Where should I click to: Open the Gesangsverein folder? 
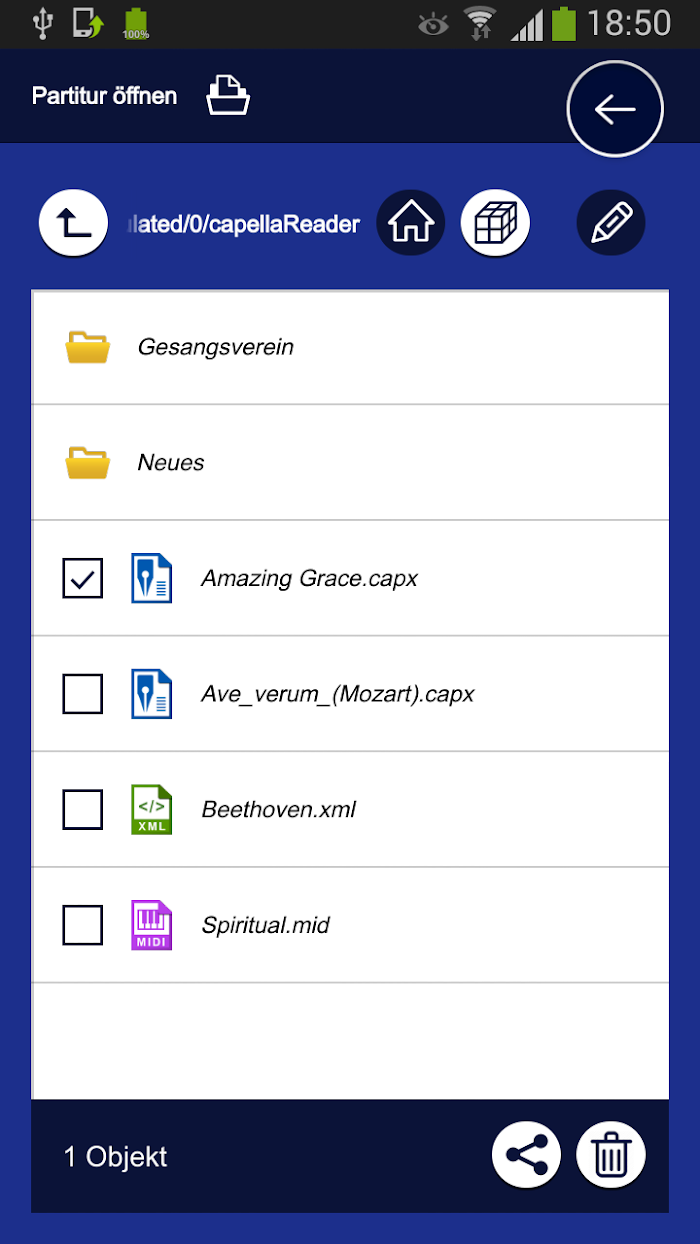(215, 347)
